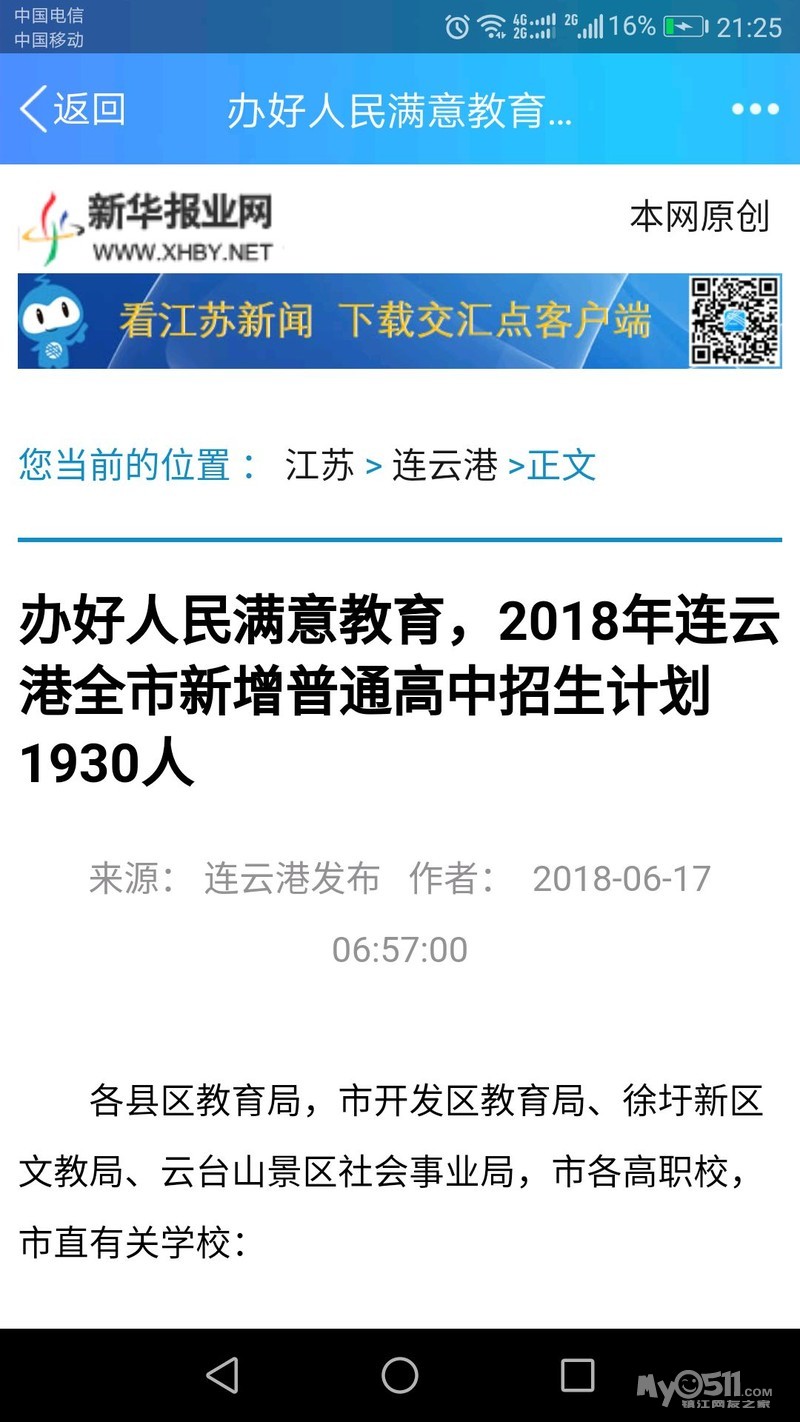Tap the system home circle
Screen dimensions: 800x1422
pos(400,1376)
